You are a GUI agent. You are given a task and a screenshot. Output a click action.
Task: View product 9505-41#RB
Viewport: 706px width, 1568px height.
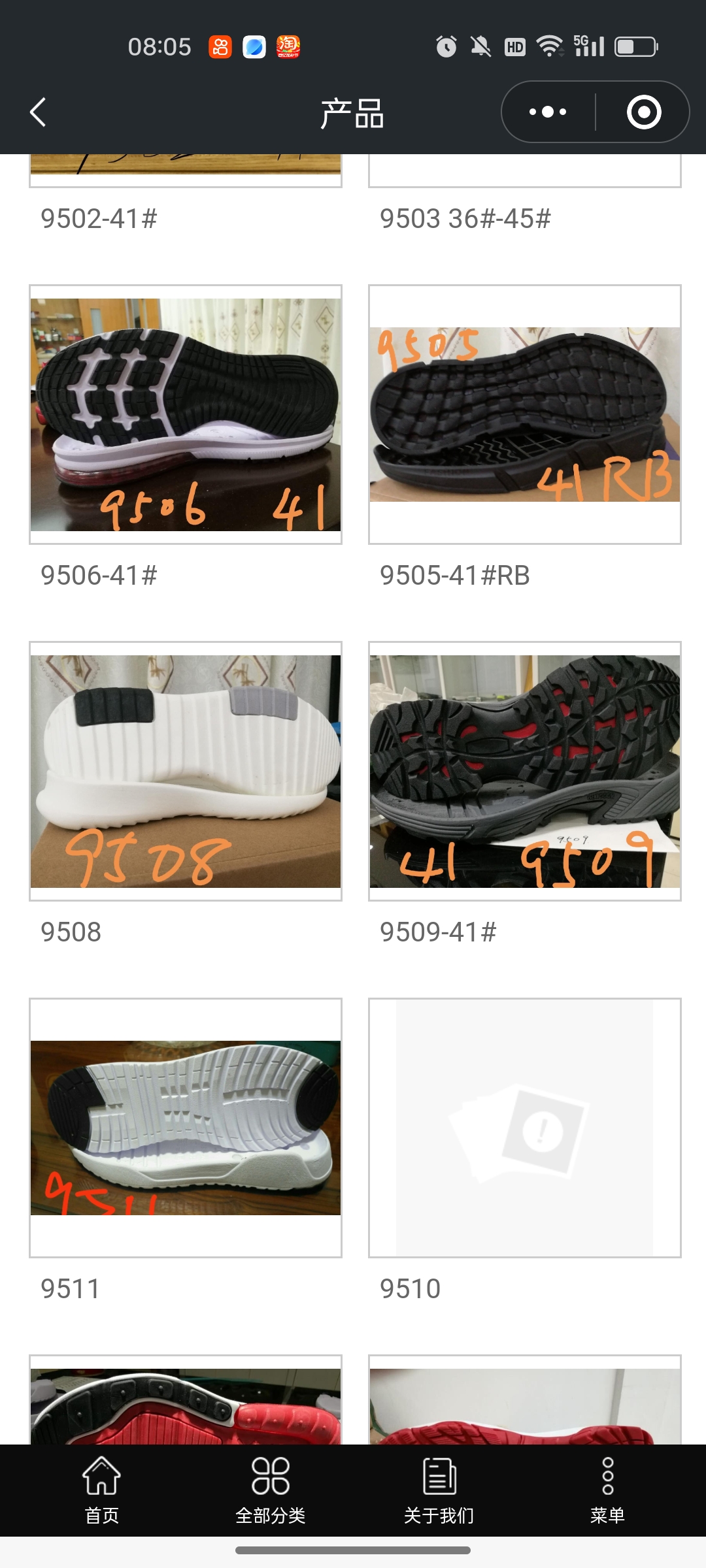525,414
